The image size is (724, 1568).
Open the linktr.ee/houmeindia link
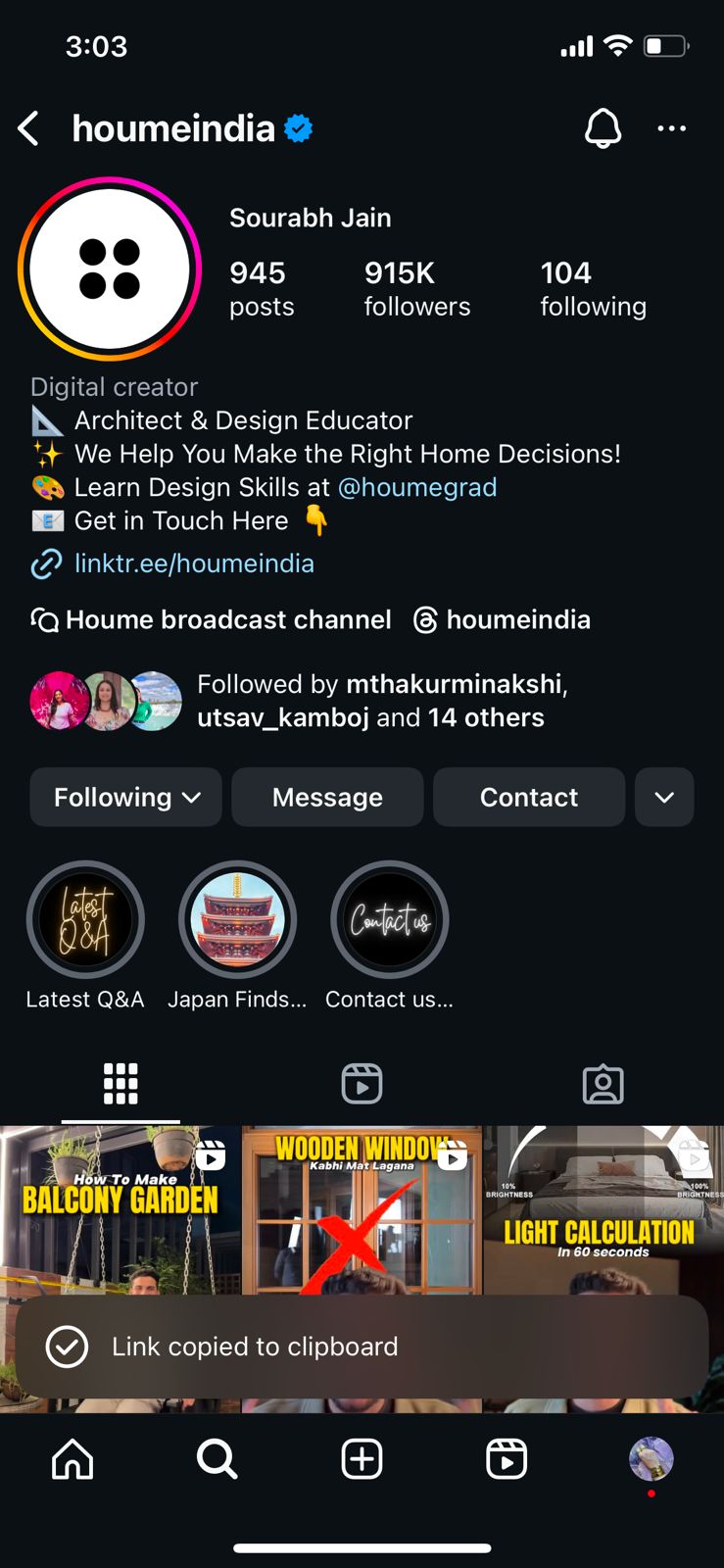193,563
